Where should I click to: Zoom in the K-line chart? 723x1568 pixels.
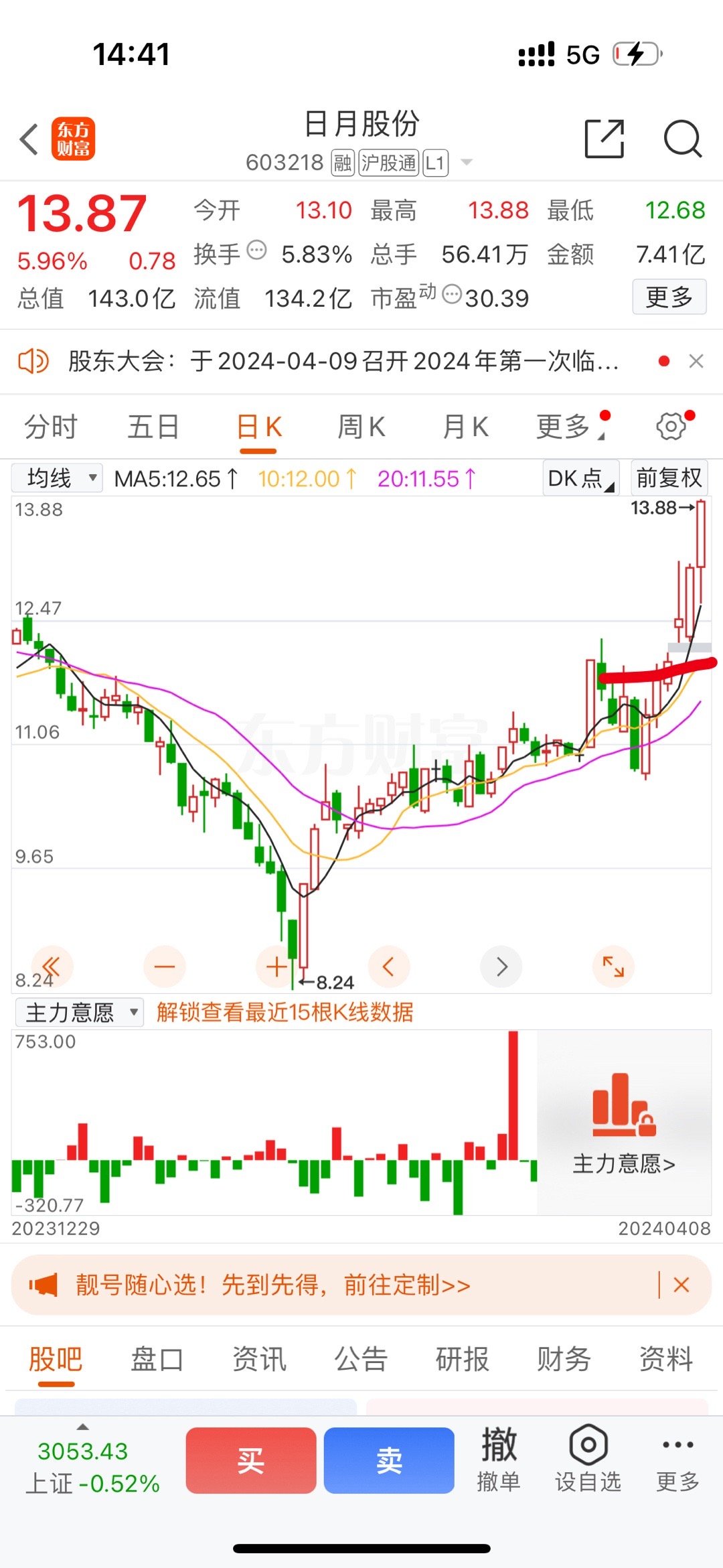pyautogui.click(x=276, y=967)
